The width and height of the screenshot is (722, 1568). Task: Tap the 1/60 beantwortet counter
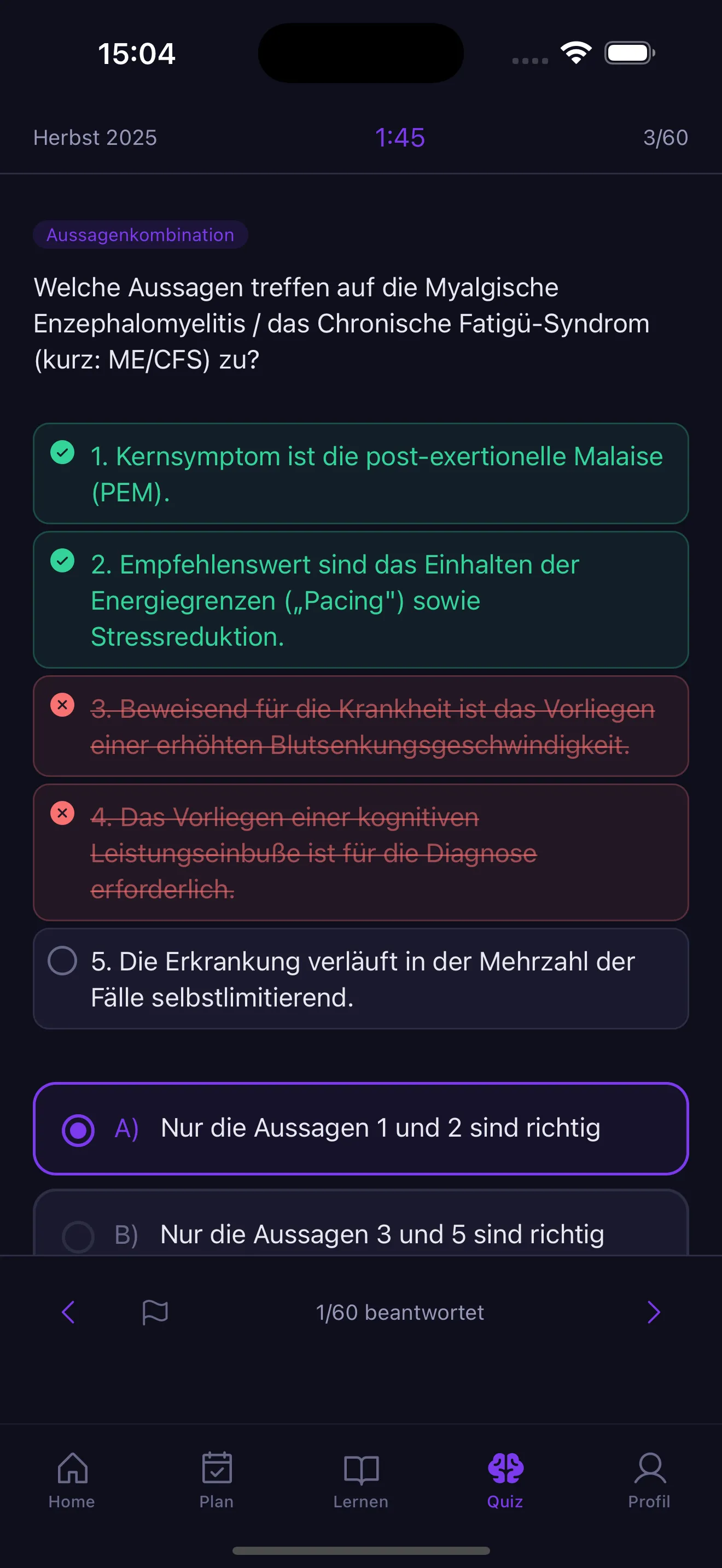pos(400,1312)
